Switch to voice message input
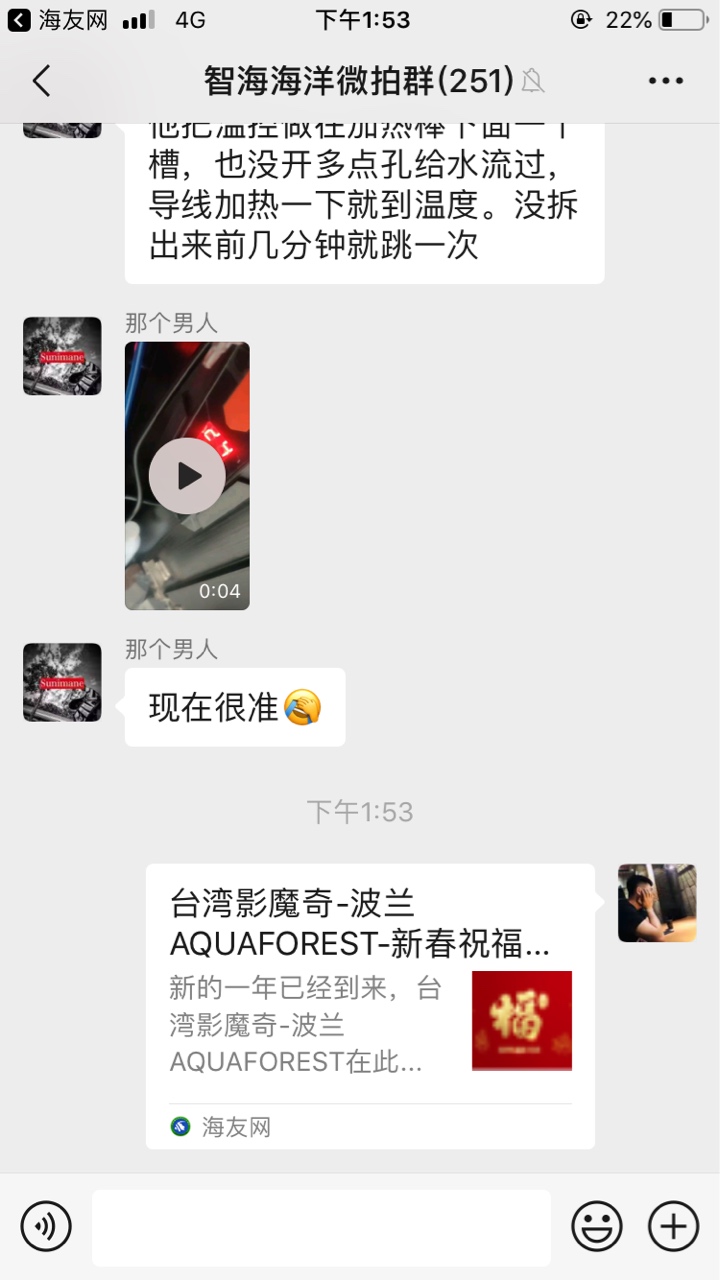Image resolution: width=720 pixels, height=1280 pixels. pos(46,1226)
